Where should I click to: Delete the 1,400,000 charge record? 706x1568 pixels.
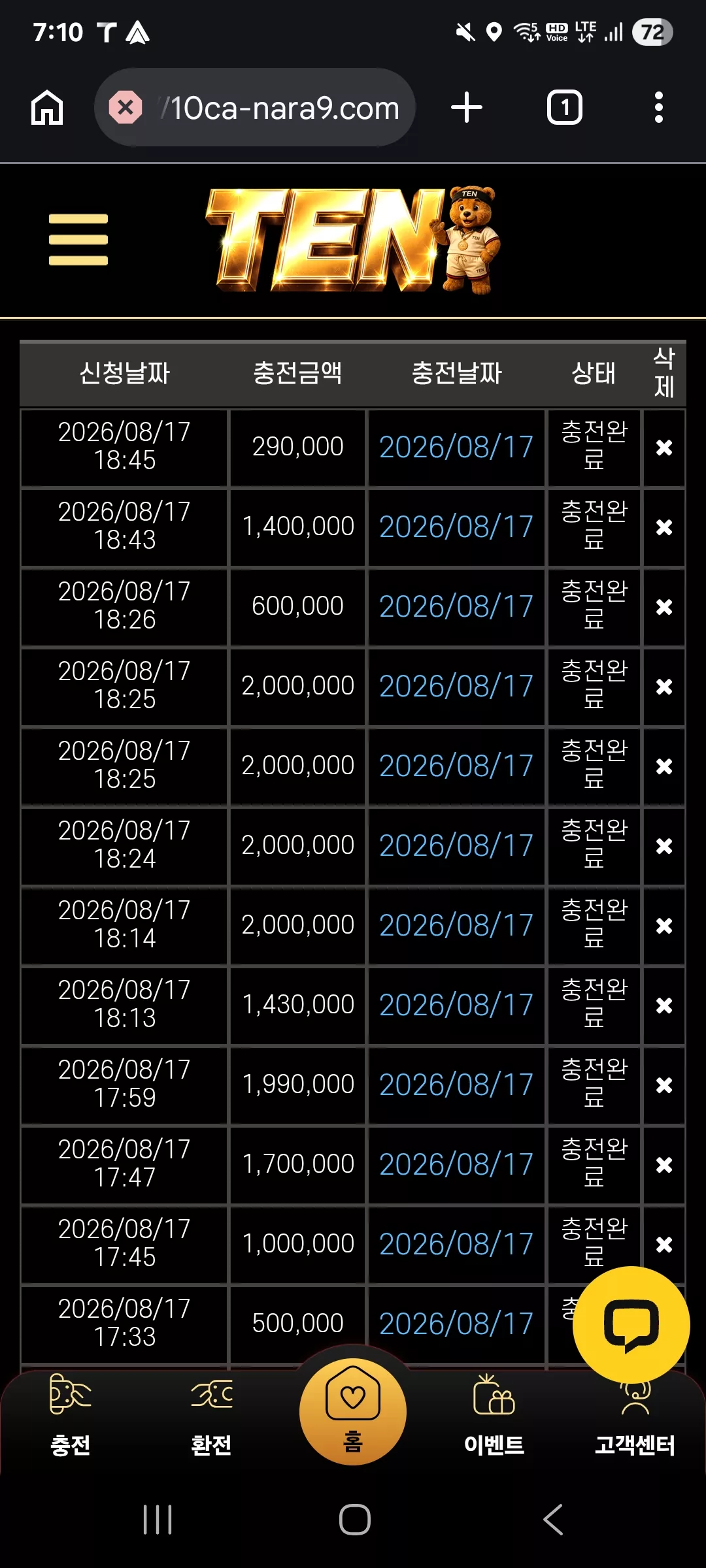coord(664,527)
